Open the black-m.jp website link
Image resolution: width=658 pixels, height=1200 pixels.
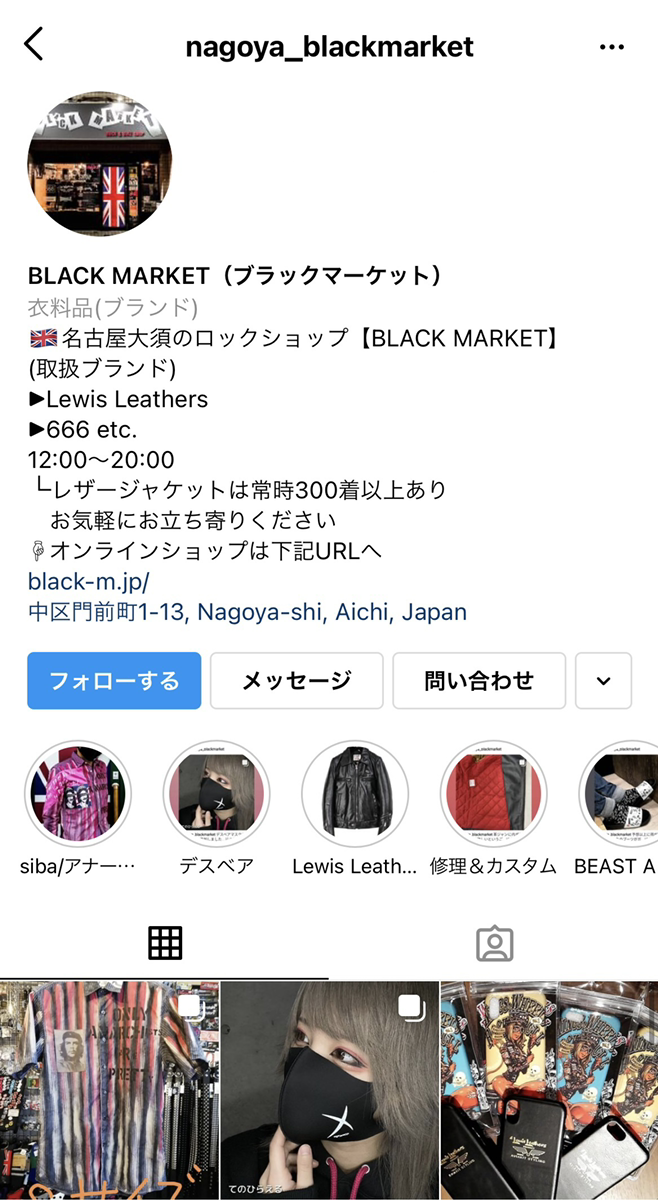pyautogui.click(x=89, y=582)
